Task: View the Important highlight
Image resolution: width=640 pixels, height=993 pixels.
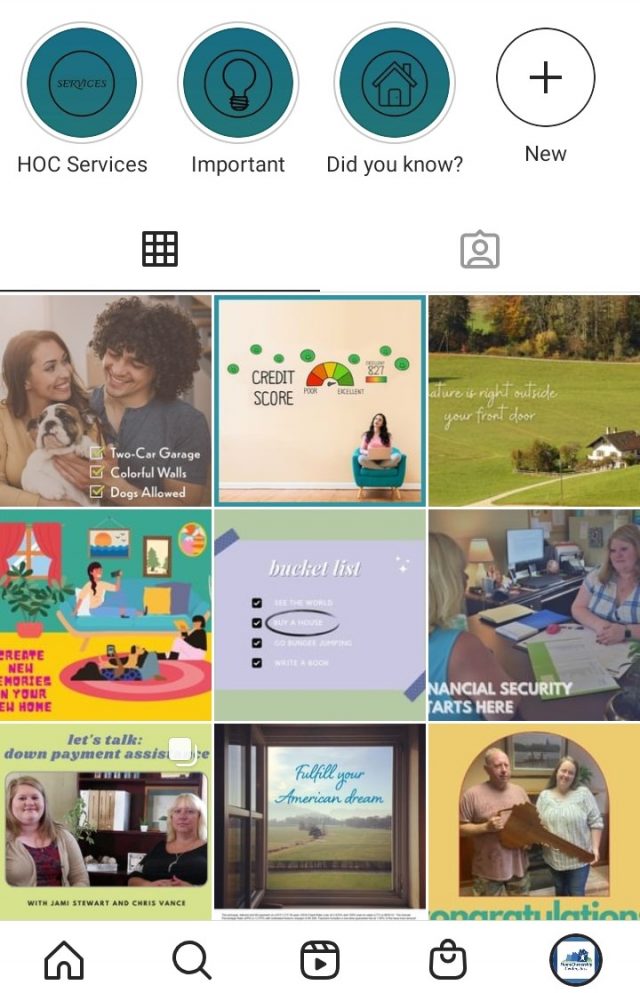Action: [x=238, y=84]
